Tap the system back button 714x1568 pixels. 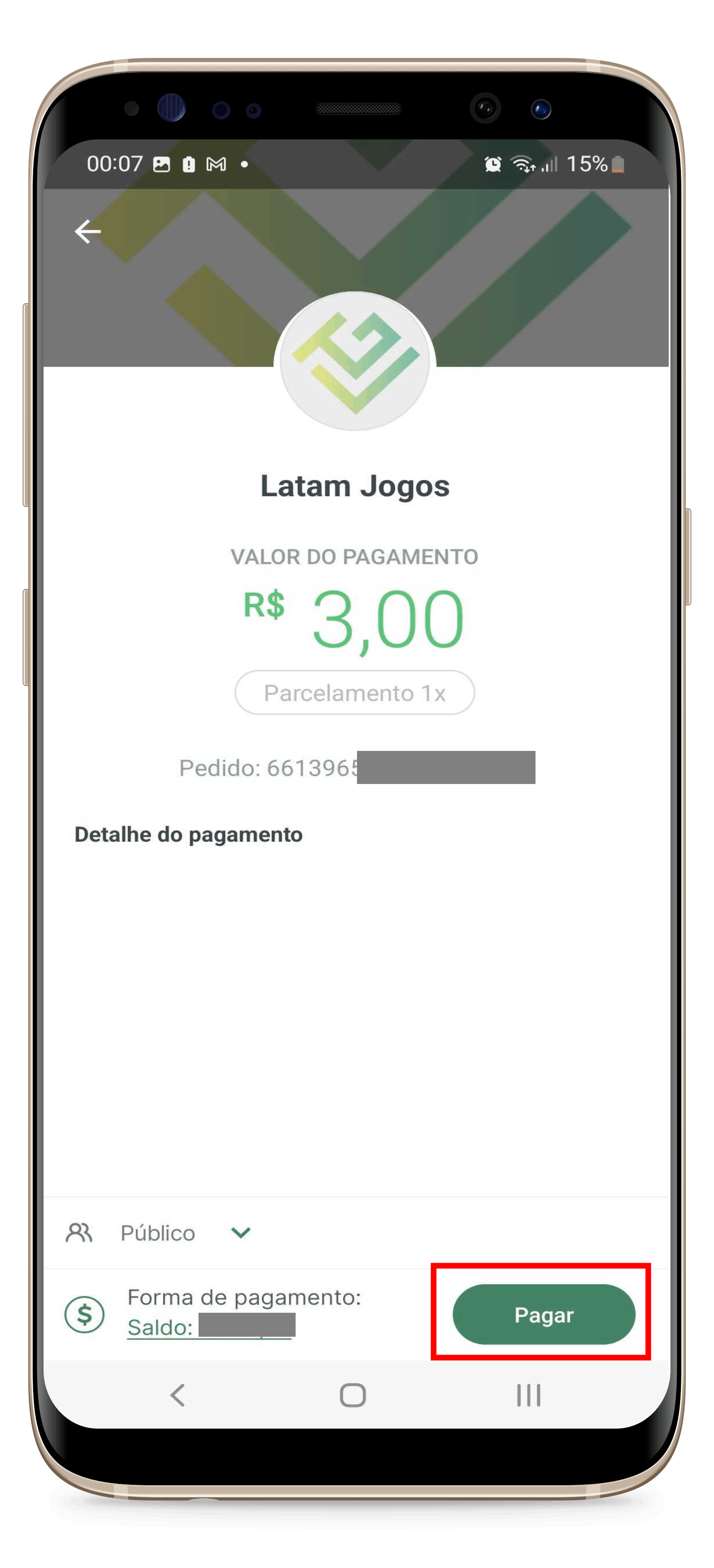(178, 1395)
